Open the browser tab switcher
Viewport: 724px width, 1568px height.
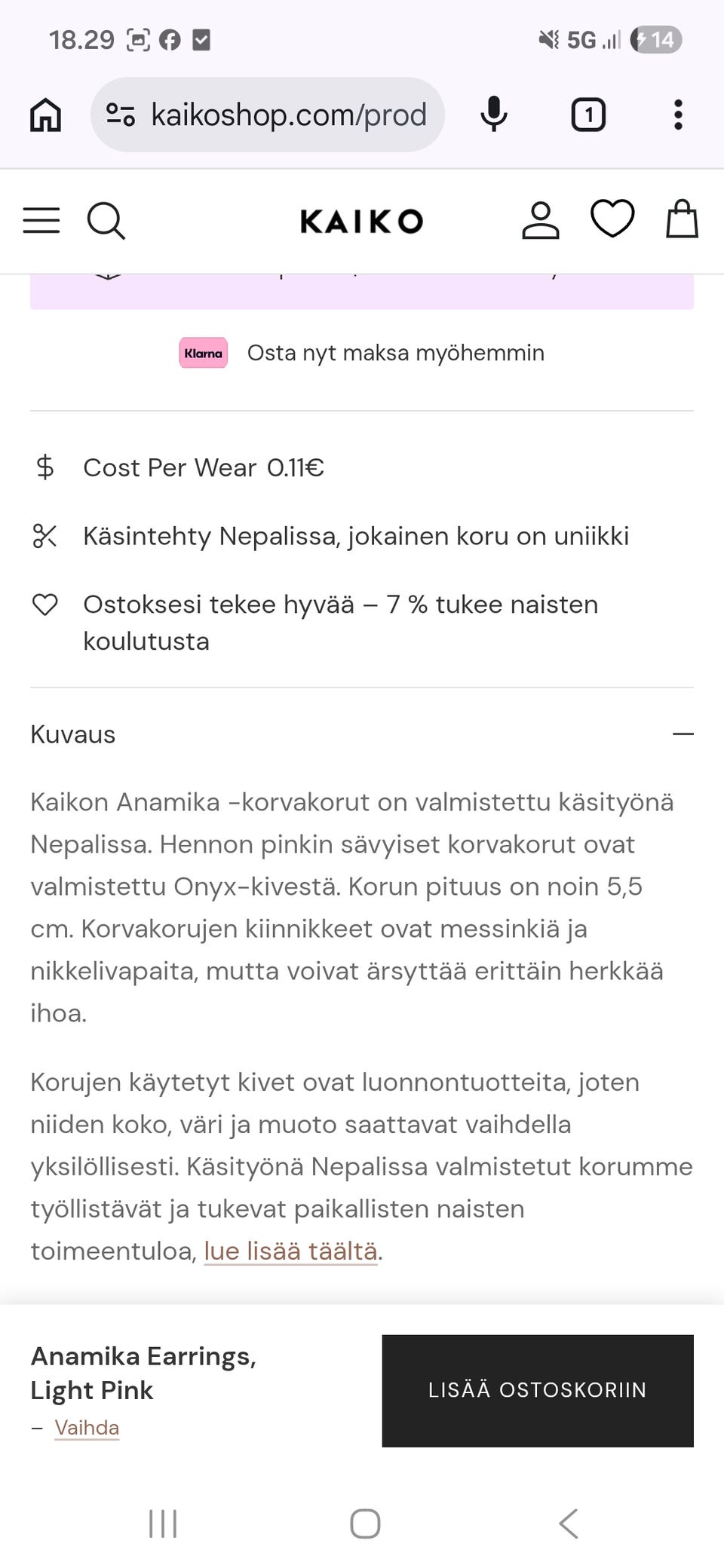(587, 114)
